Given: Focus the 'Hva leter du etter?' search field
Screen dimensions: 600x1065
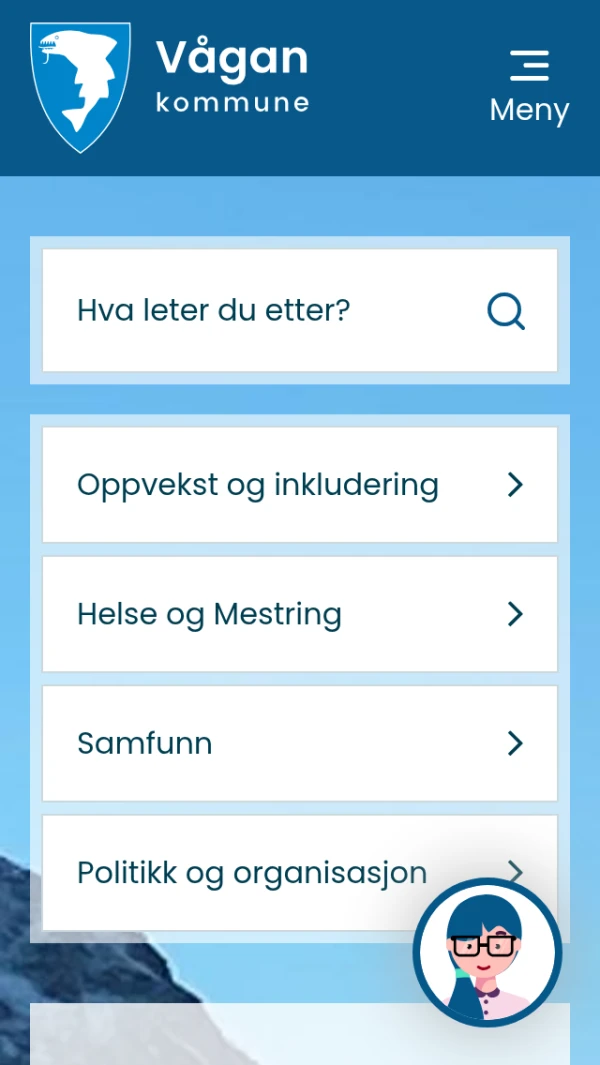Looking at the screenshot, I should (x=260, y=311).
